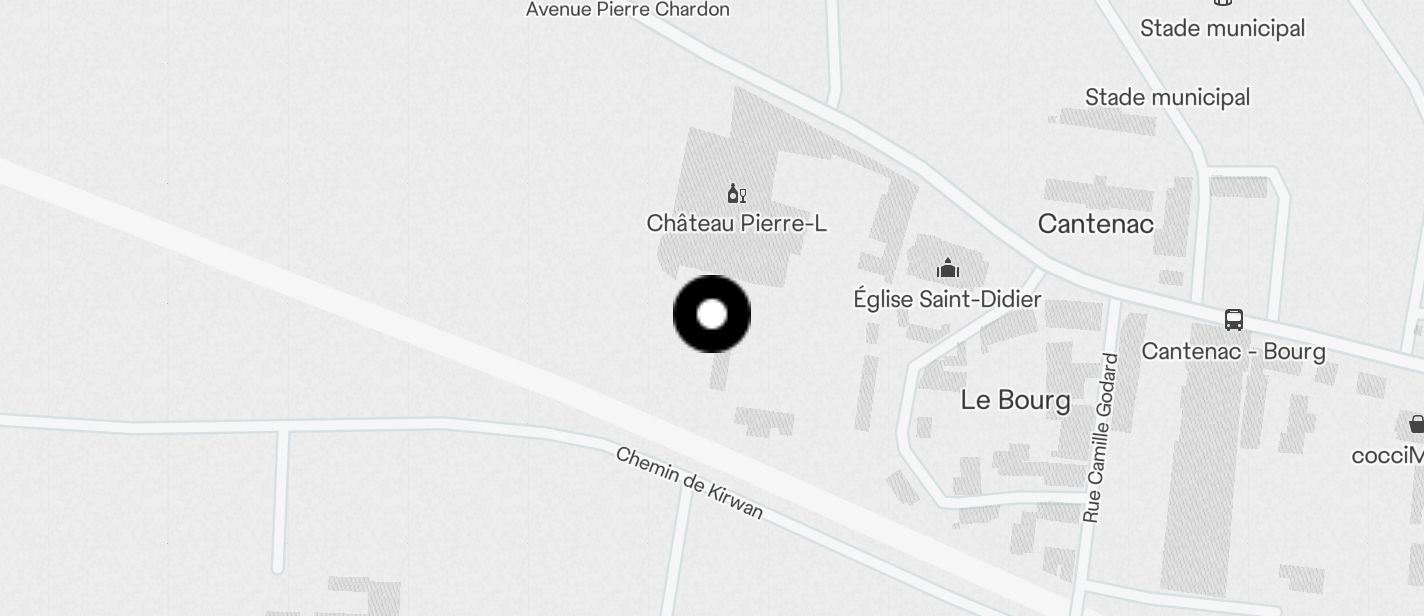Open the Cantenac - Bourg bus stop
Viewport: 1424px width, 616px height.
pos(1234,320)
